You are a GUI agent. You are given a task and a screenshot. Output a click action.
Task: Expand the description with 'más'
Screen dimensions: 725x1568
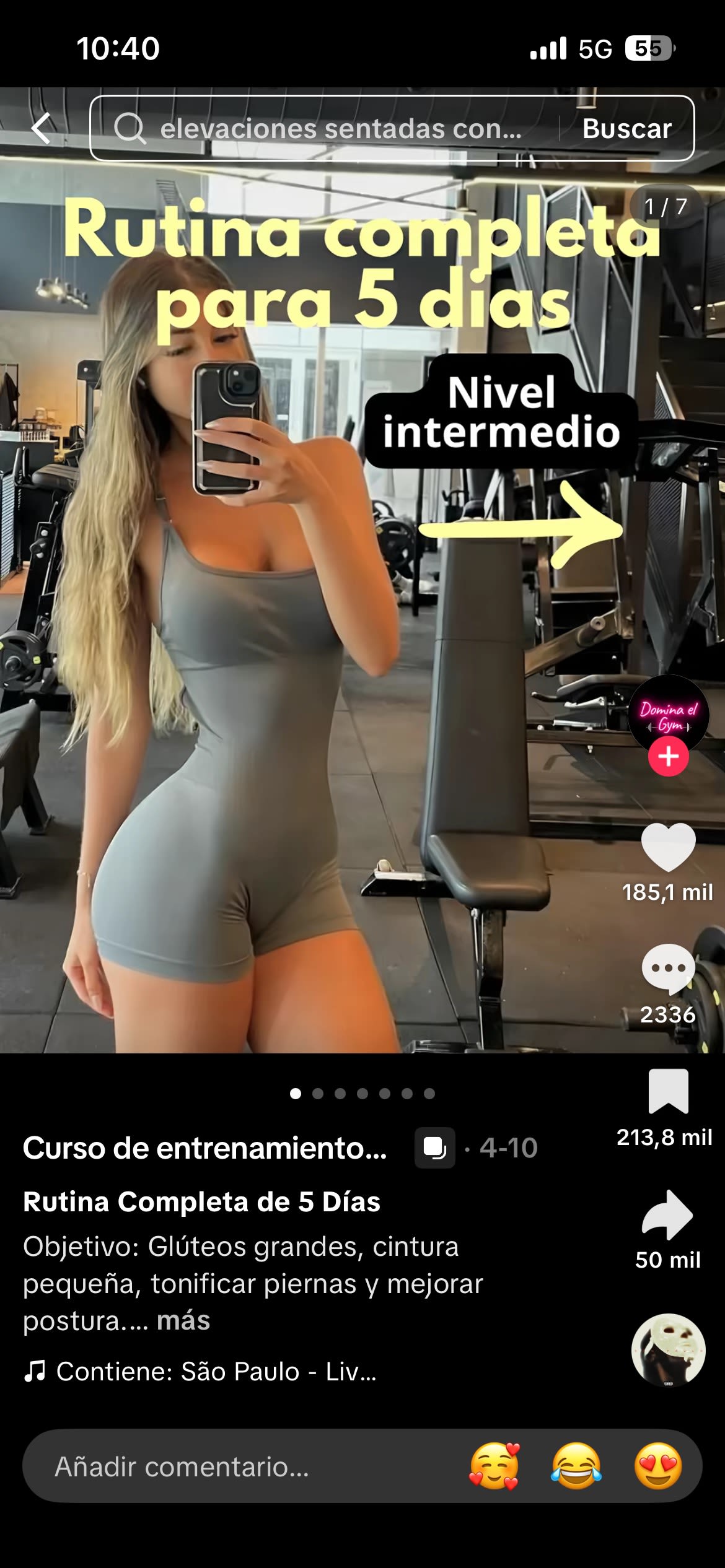[183, 1320]
